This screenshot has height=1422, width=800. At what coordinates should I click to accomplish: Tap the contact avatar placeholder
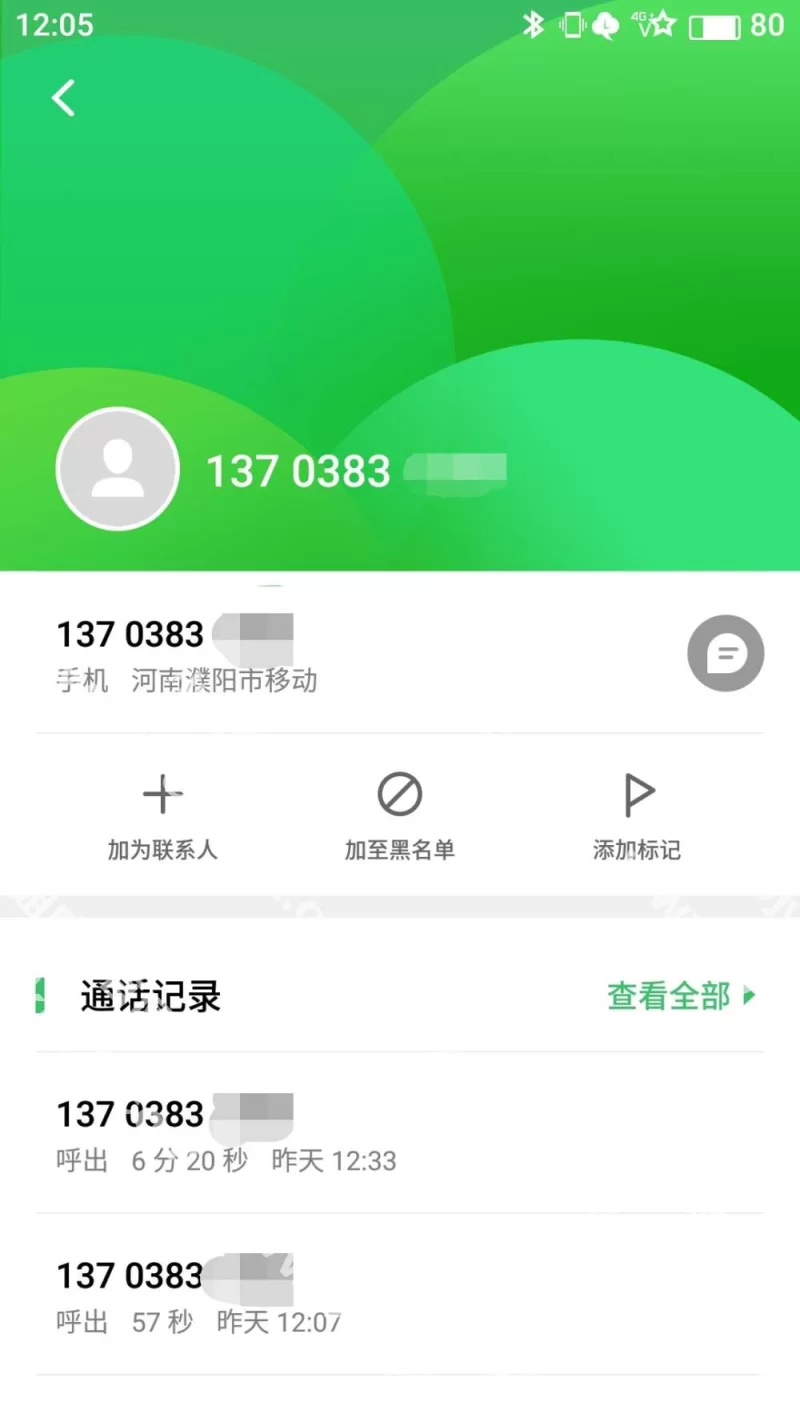pos(118,469)
